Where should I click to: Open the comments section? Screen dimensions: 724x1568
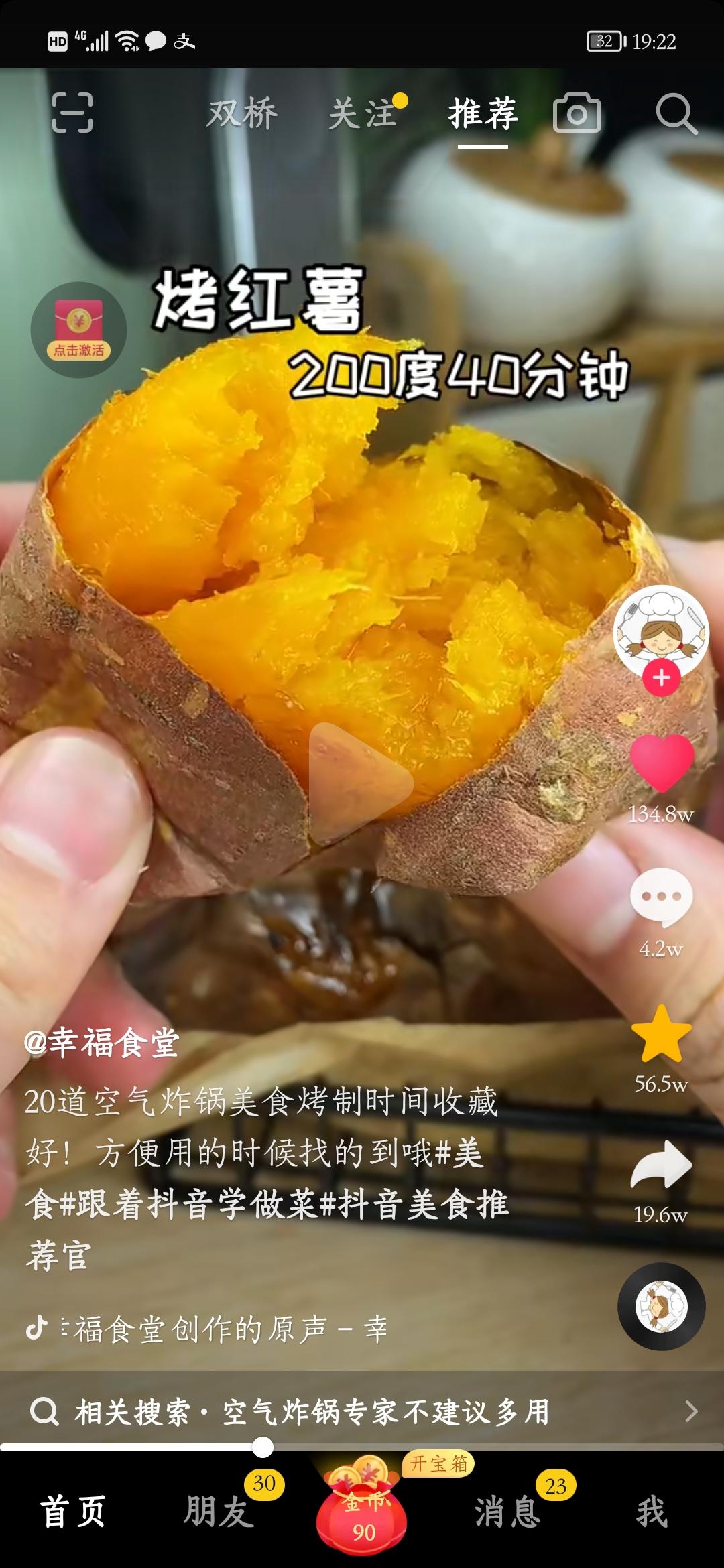[x=660, y=898]
